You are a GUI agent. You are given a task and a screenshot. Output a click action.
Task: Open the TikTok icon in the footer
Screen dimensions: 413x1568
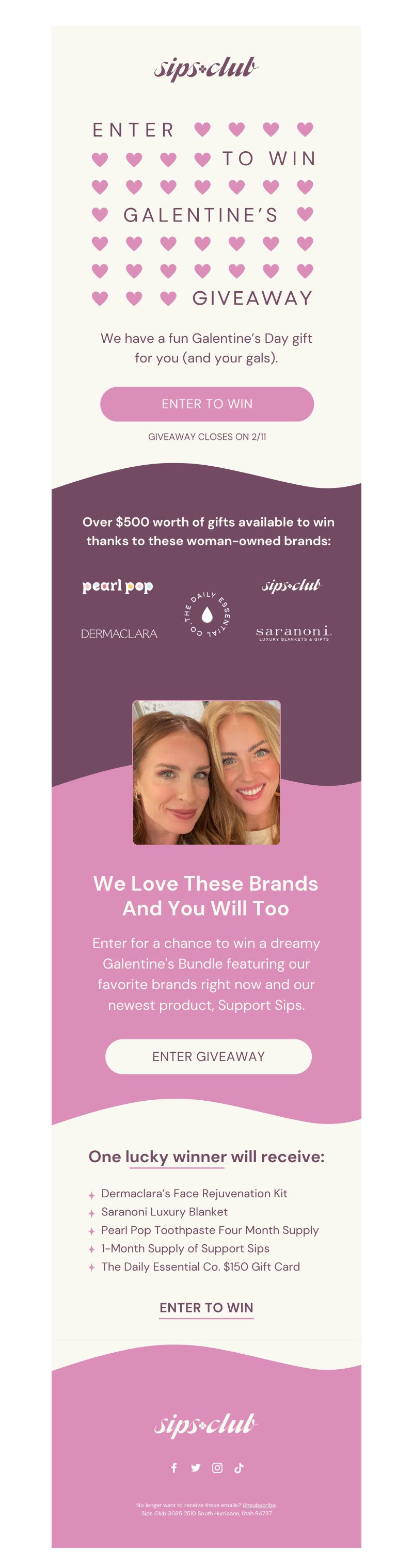[x=239, y=1467]
